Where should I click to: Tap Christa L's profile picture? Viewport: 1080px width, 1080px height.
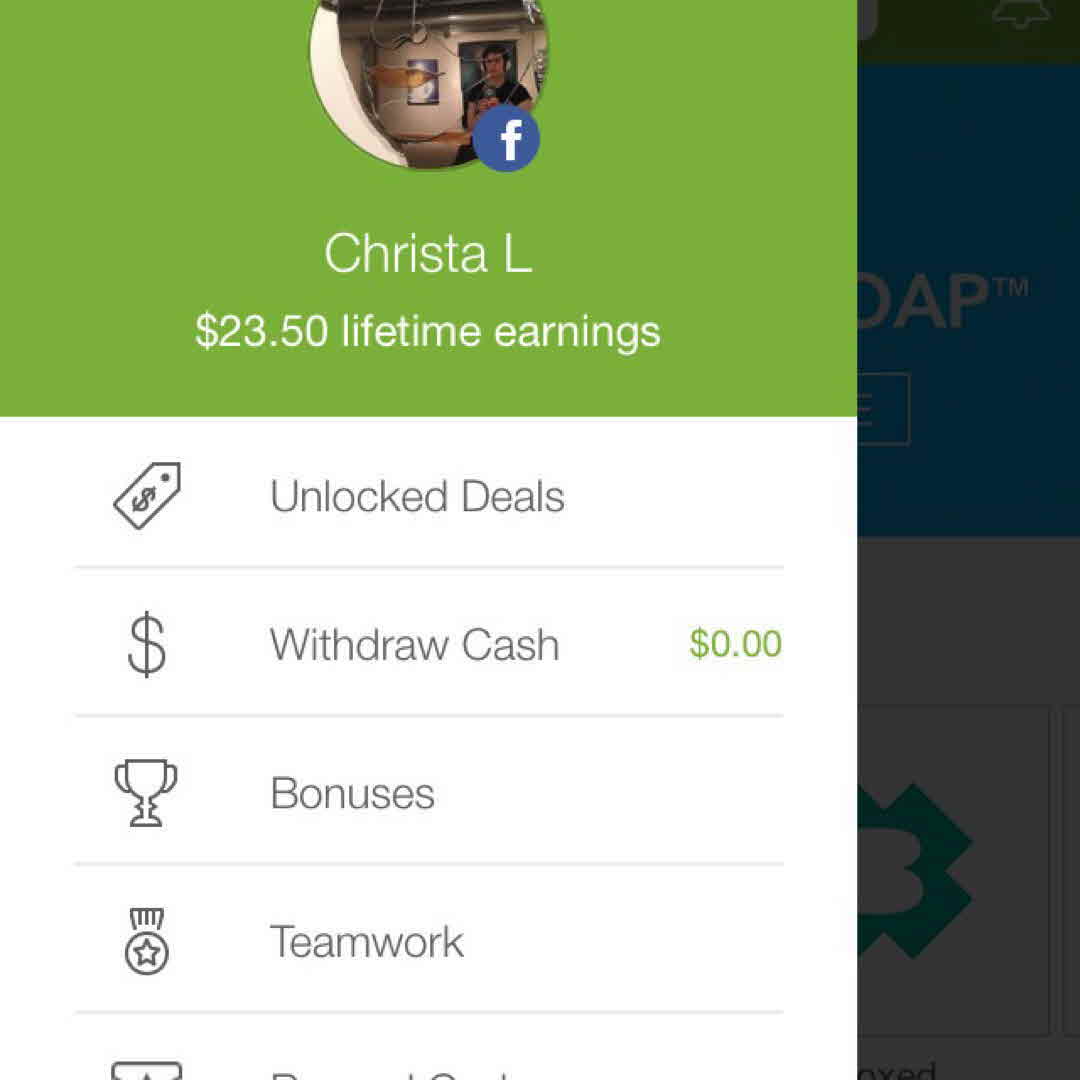point(428,80)
